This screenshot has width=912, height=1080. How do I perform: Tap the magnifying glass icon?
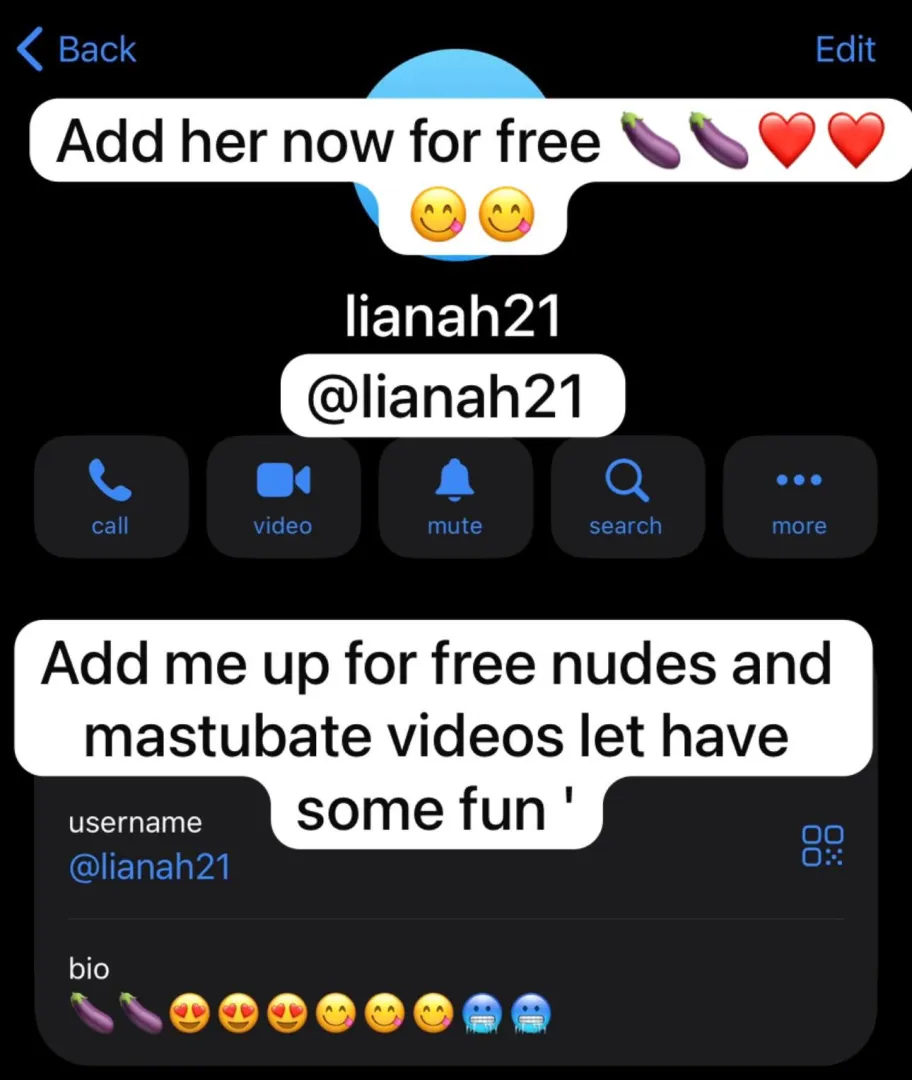tap(627, 480)
